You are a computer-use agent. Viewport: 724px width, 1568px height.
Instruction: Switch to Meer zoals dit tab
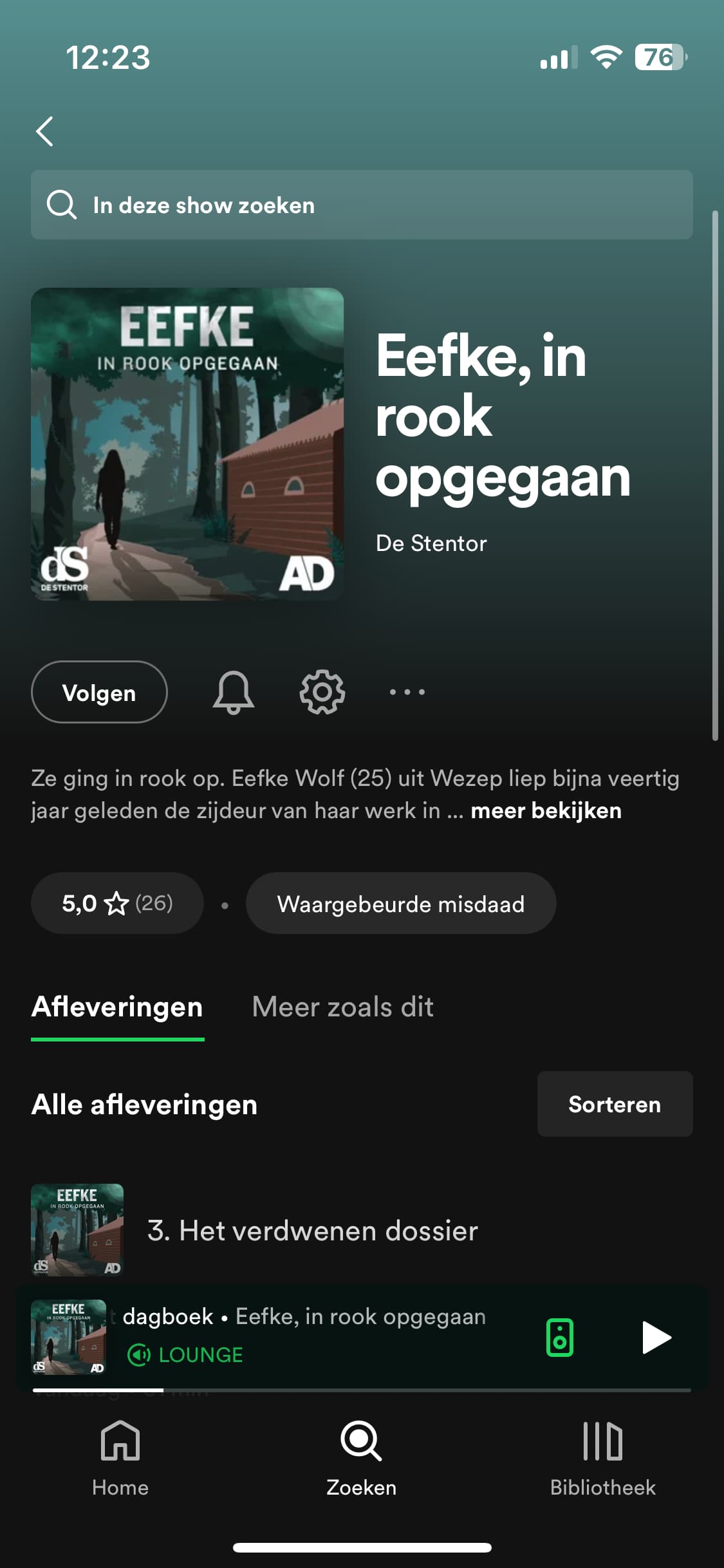(342, 1007)
